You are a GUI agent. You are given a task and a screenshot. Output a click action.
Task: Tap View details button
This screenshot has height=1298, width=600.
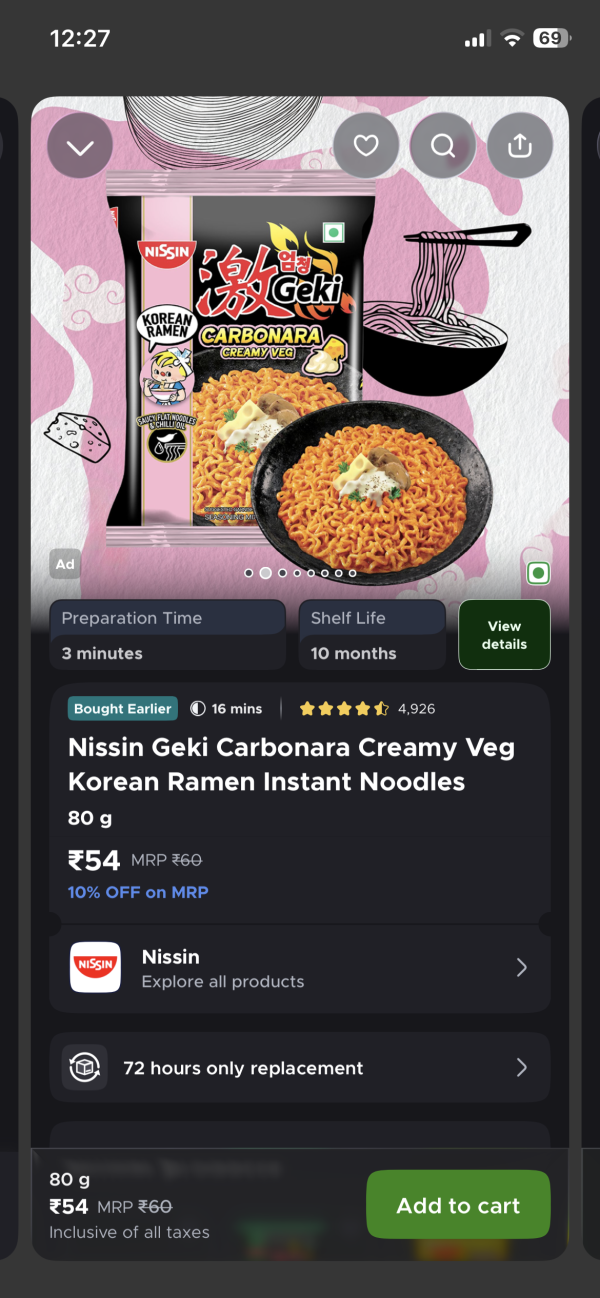click(x=504, y=635)
